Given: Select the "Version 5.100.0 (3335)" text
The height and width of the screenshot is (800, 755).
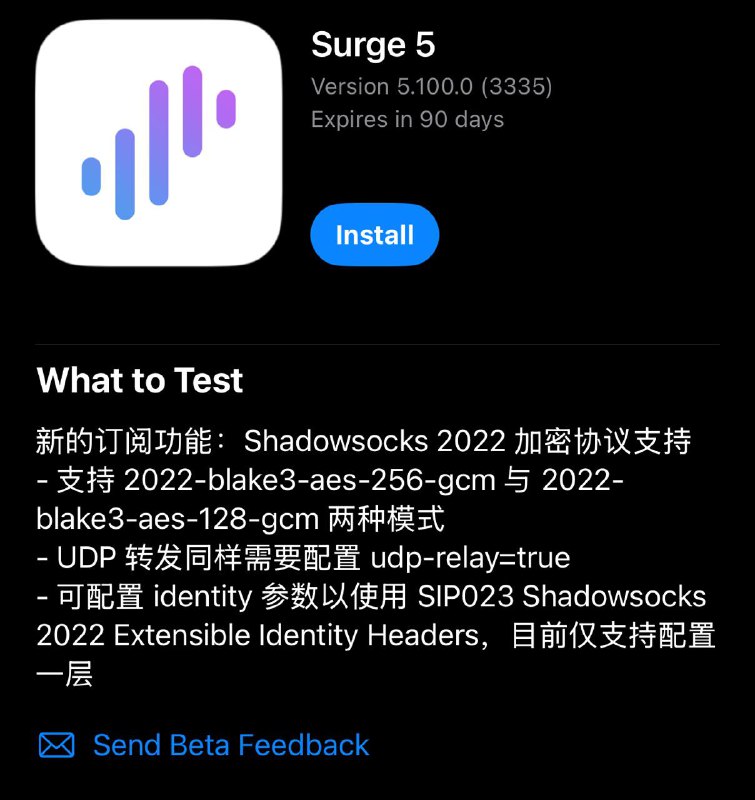Looking at the screenshot, I should [x=430, y=87].
